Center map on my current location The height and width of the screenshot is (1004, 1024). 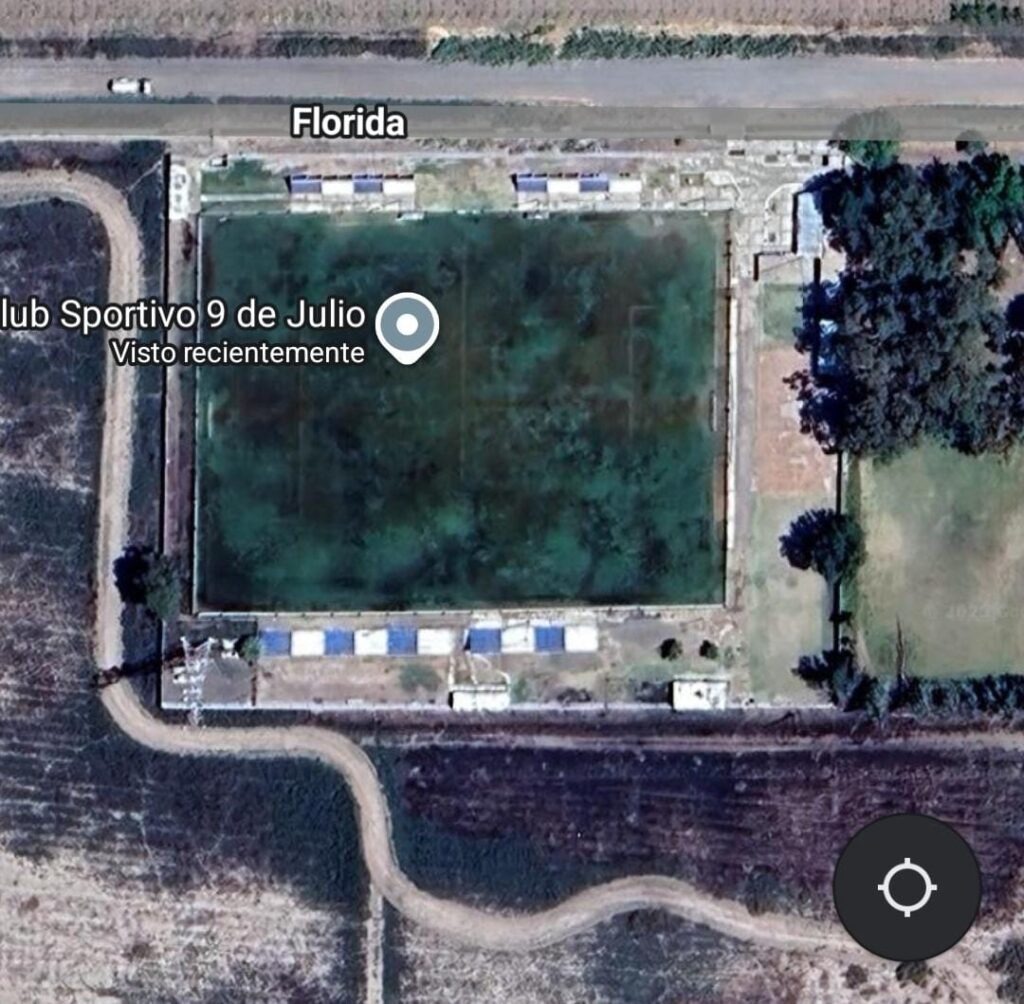(x=907, y=887)
